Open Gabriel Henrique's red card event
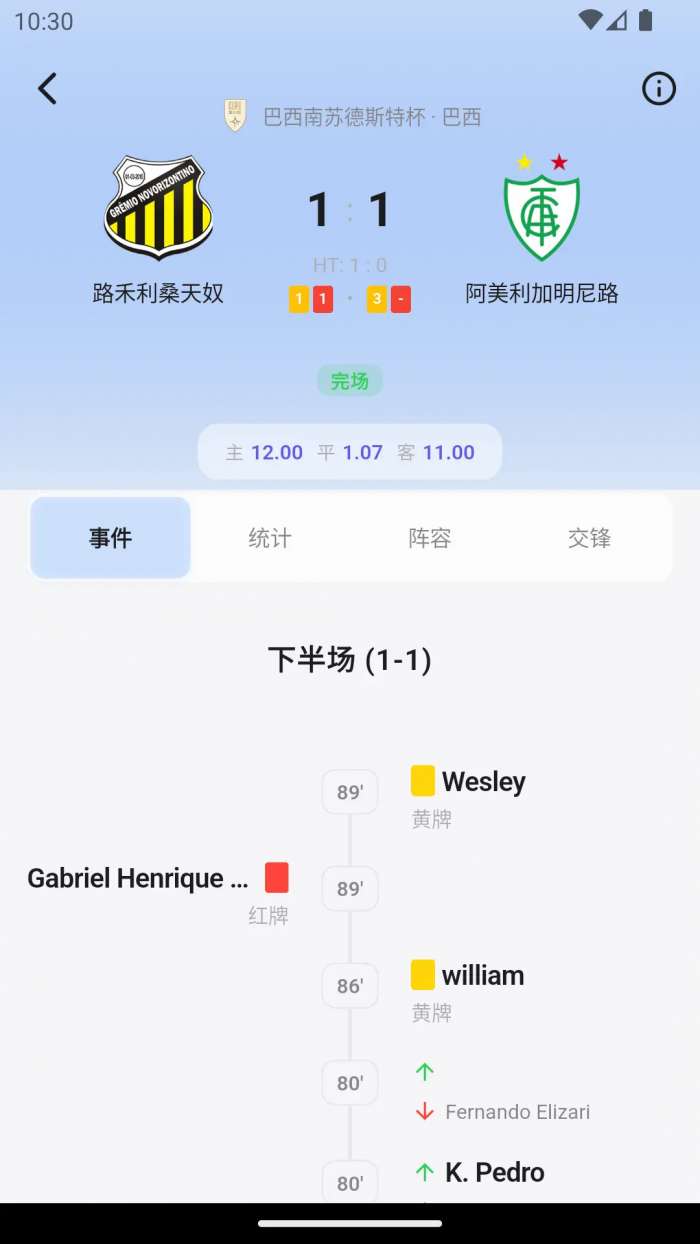The height and width of the screenshot is (1244, 700). (x=138, y=879)
